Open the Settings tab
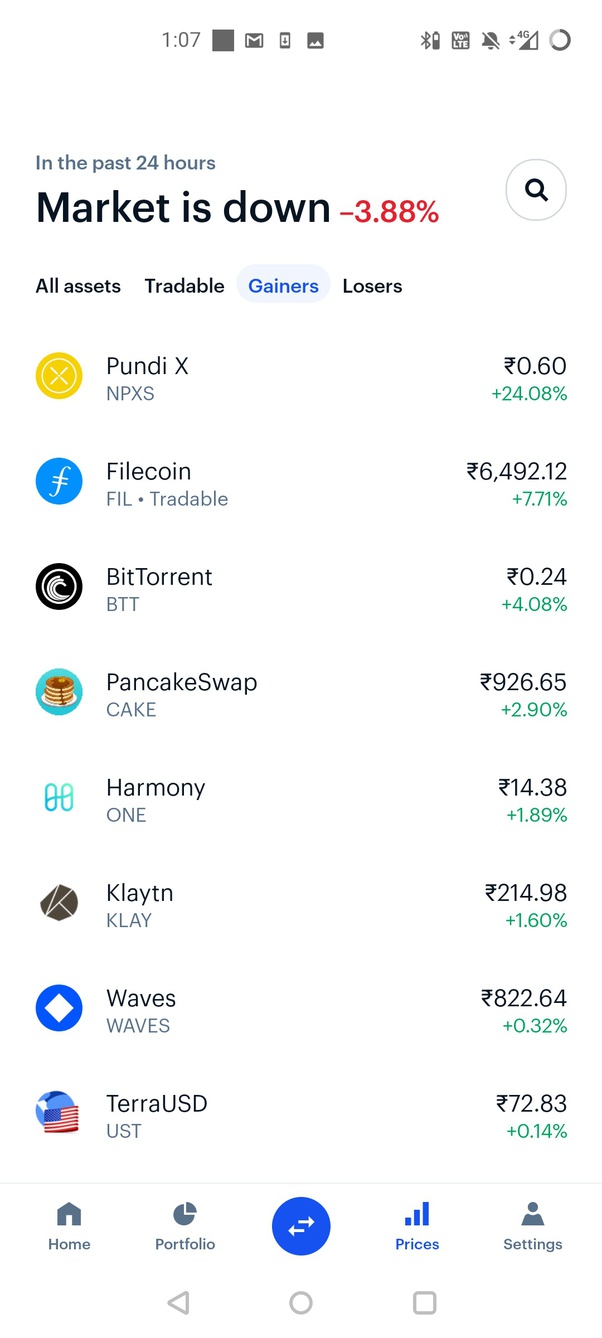Image resolution: width=602 pixels, height=1338 pixels. (x=532, y=1226)
